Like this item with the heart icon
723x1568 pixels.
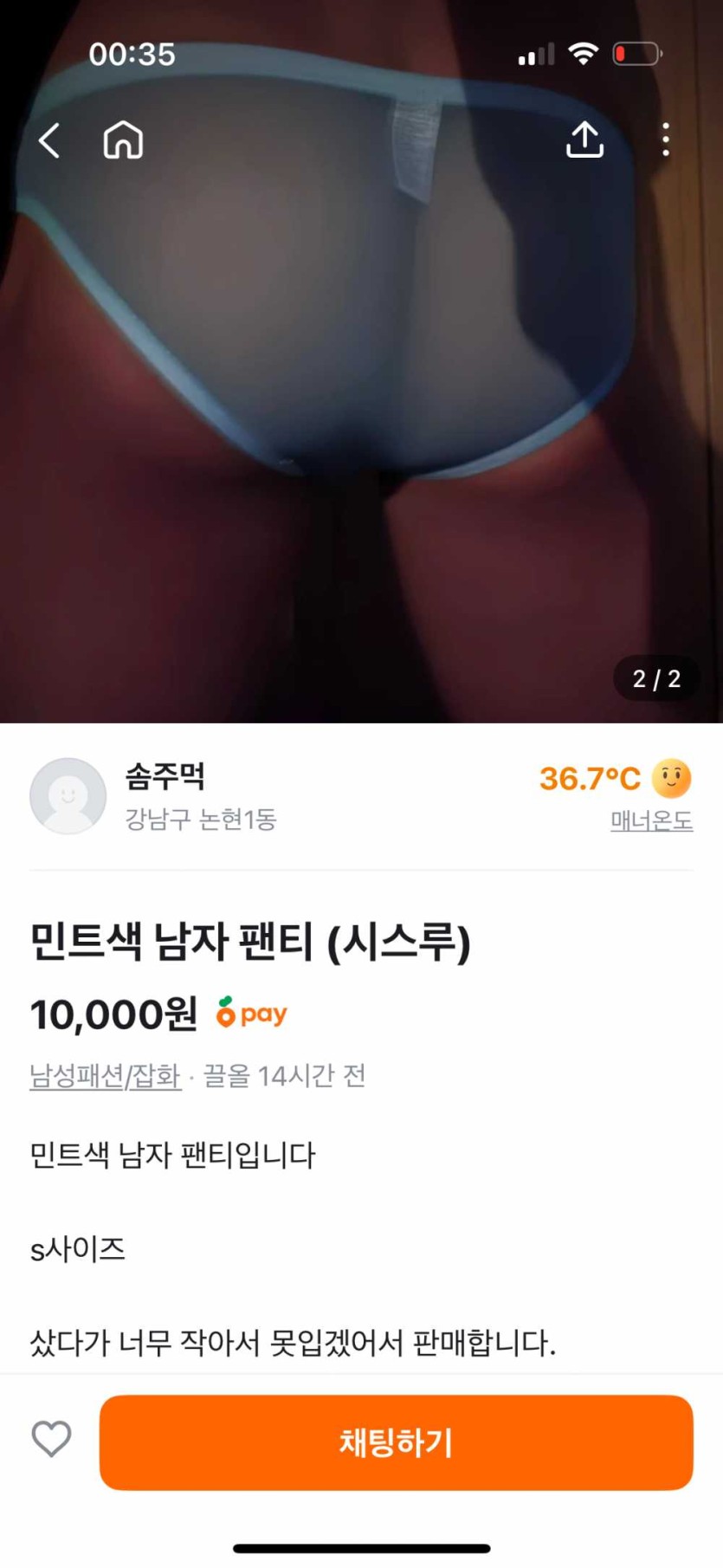click(x=51, y=1439)
